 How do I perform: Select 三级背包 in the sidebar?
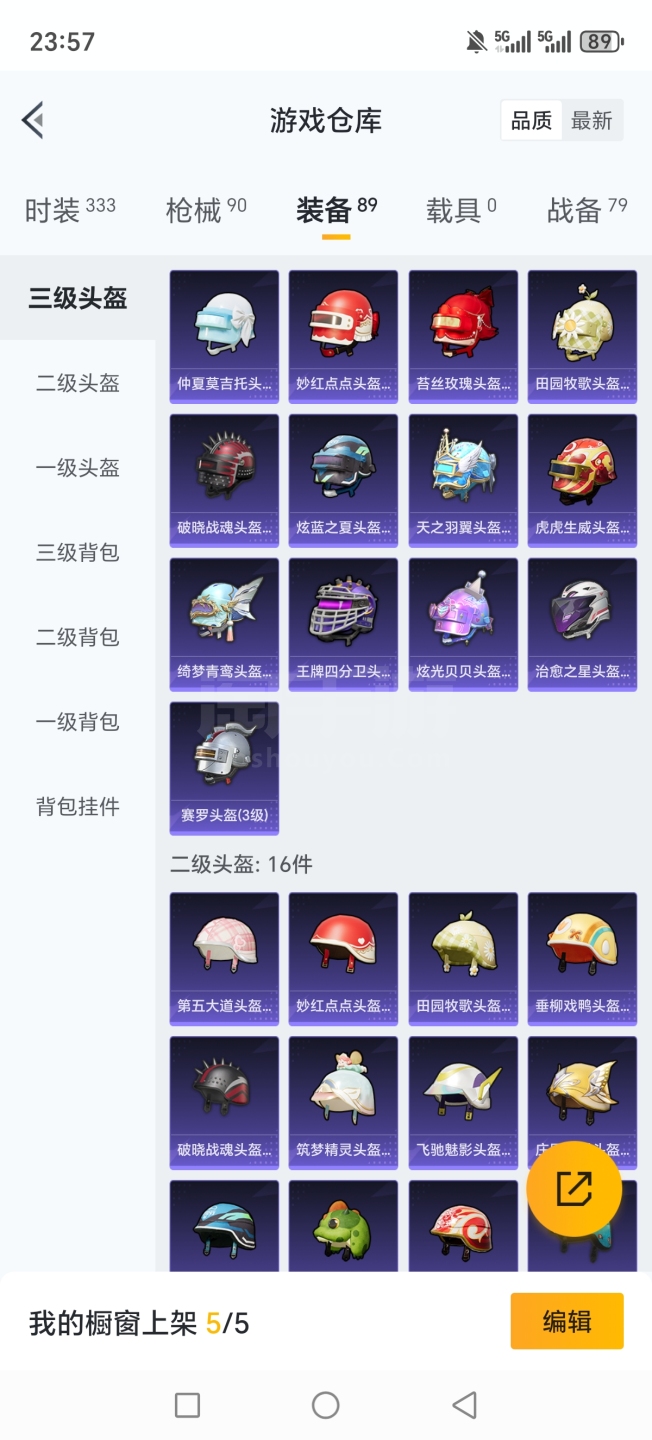(78, 552)
